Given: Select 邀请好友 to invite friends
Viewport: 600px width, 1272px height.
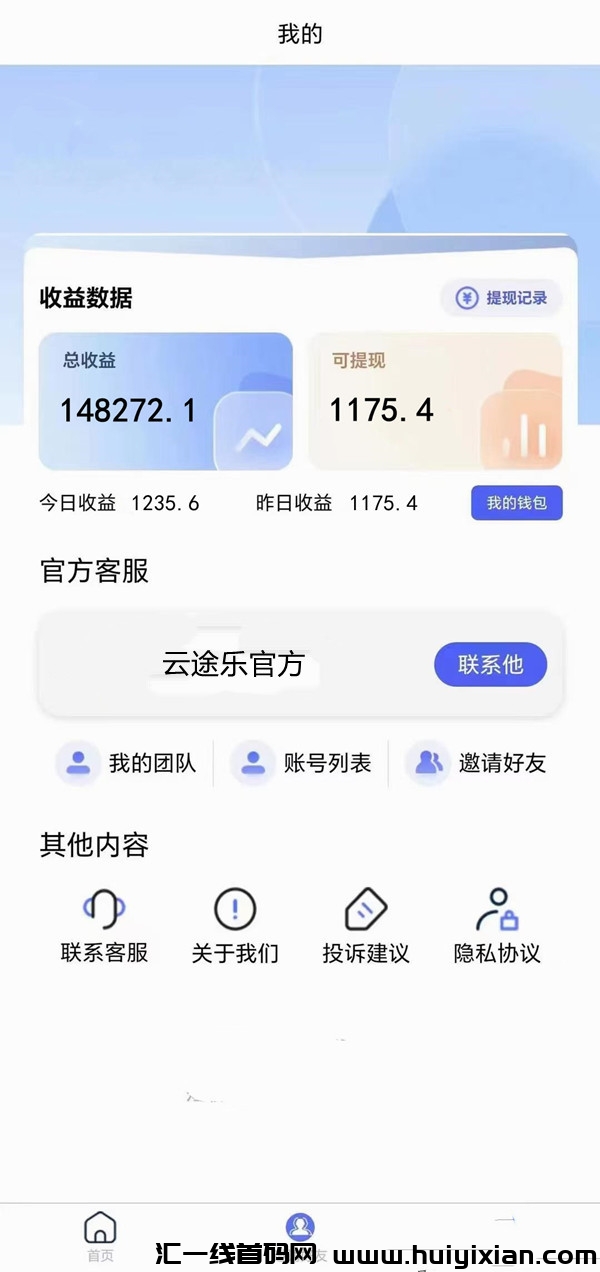Looking at the screenshot, I should pyautogui.click(x=477, y=764).
